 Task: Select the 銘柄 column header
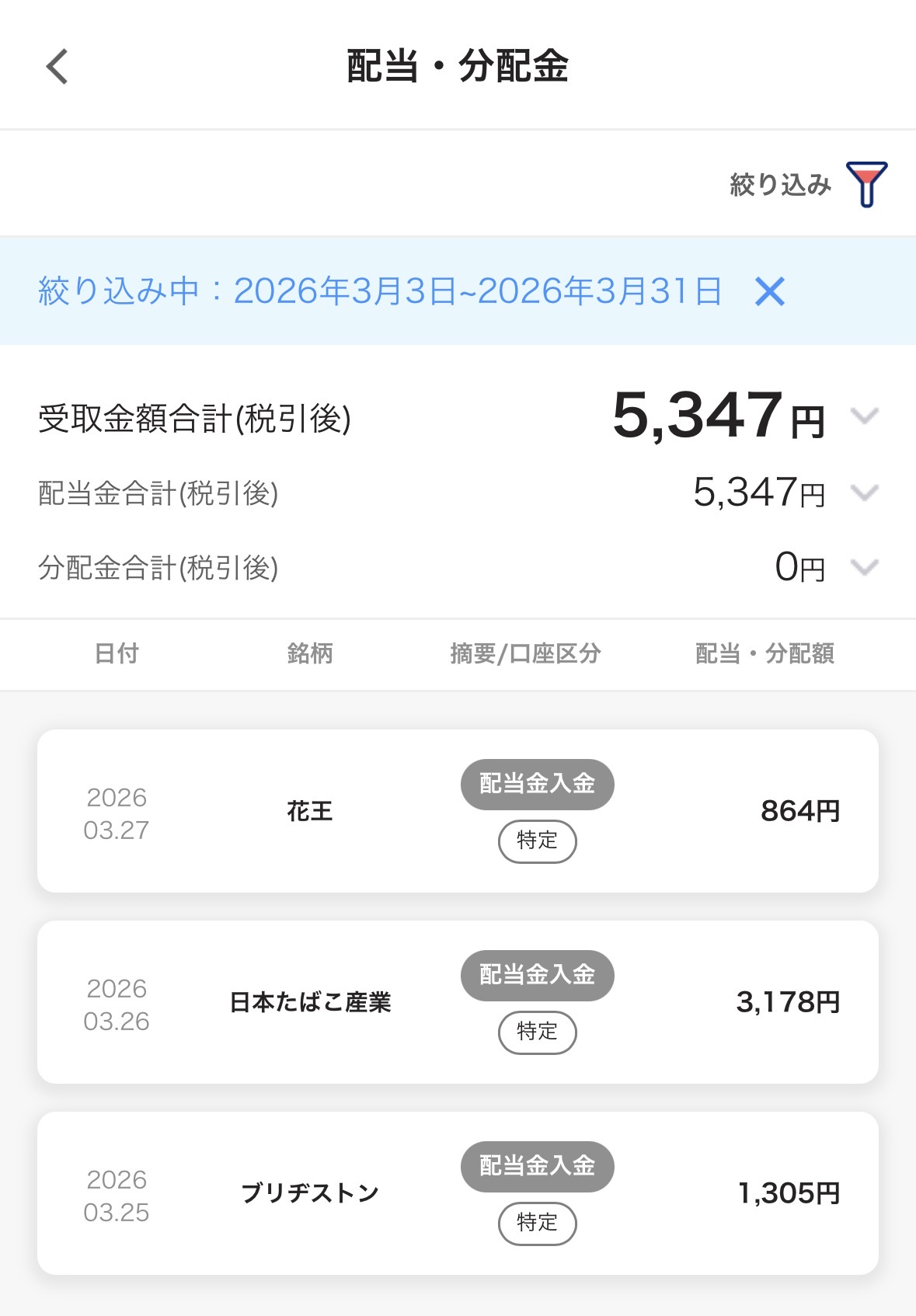click(311, 654)
